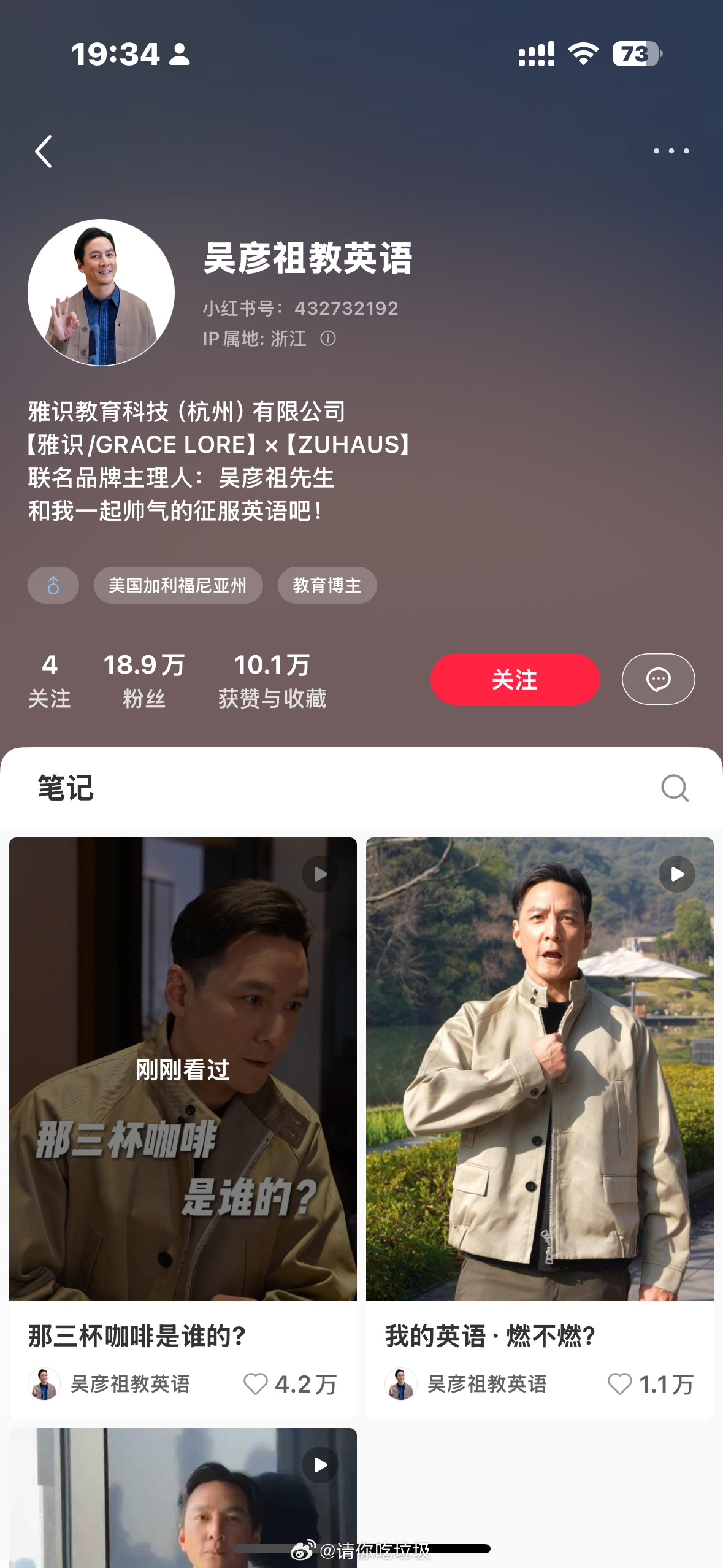Switch to the 笔记 notes tab
Viewport: 723px width, 1568px height.
pos(66,788)
